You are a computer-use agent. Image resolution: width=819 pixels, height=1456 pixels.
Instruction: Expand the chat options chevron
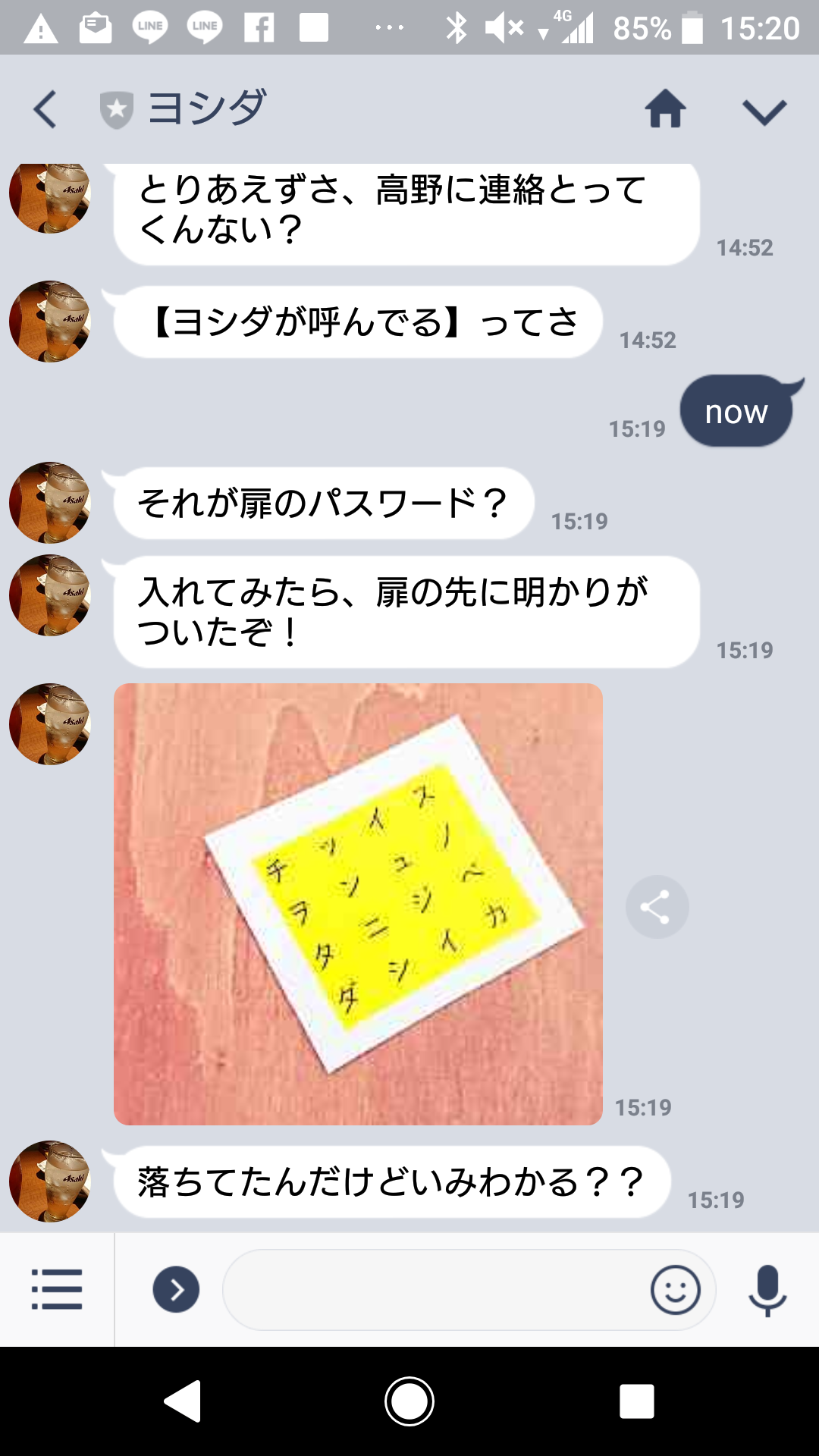click(x=764, y=111)
